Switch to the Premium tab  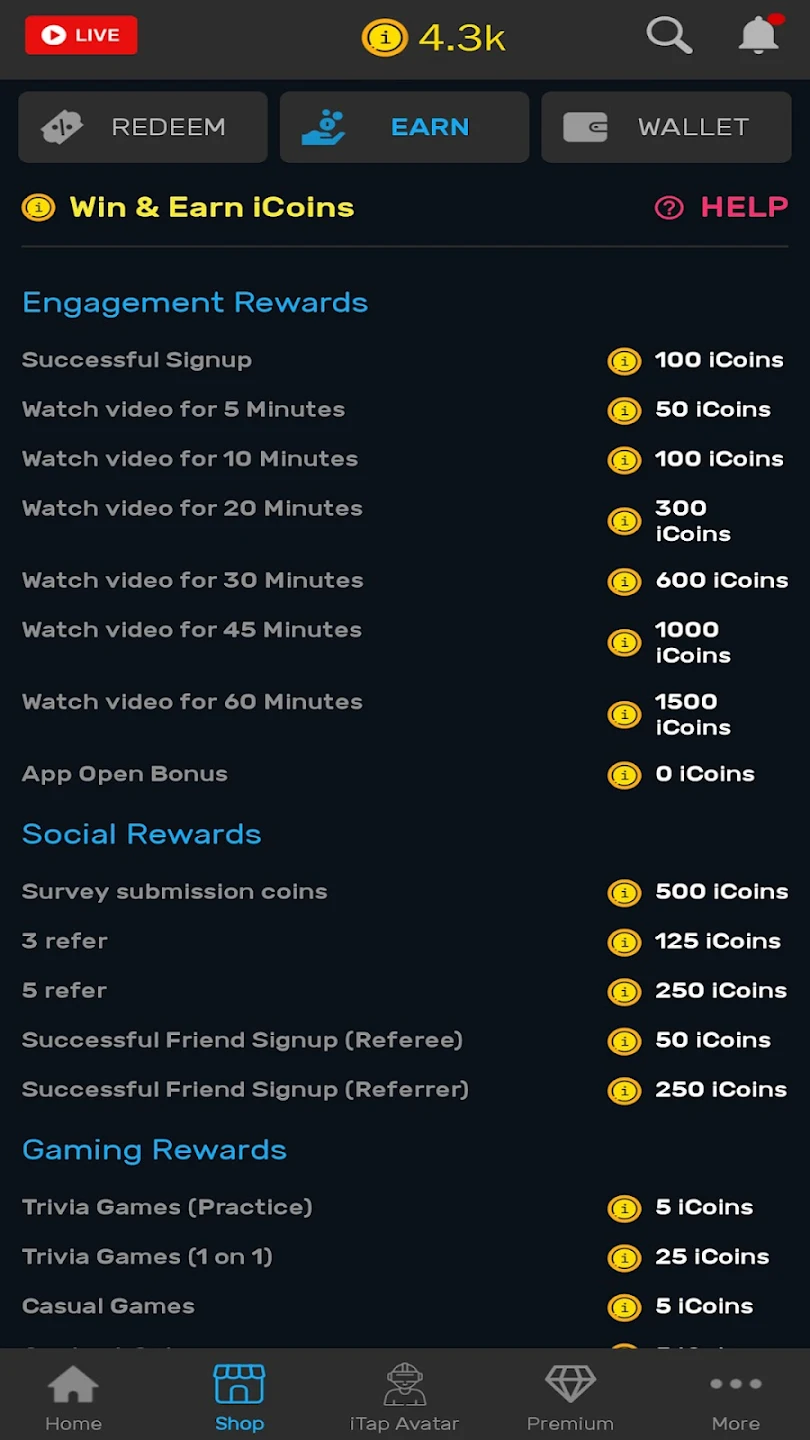pyautogui.click(x=570, y=1397)
